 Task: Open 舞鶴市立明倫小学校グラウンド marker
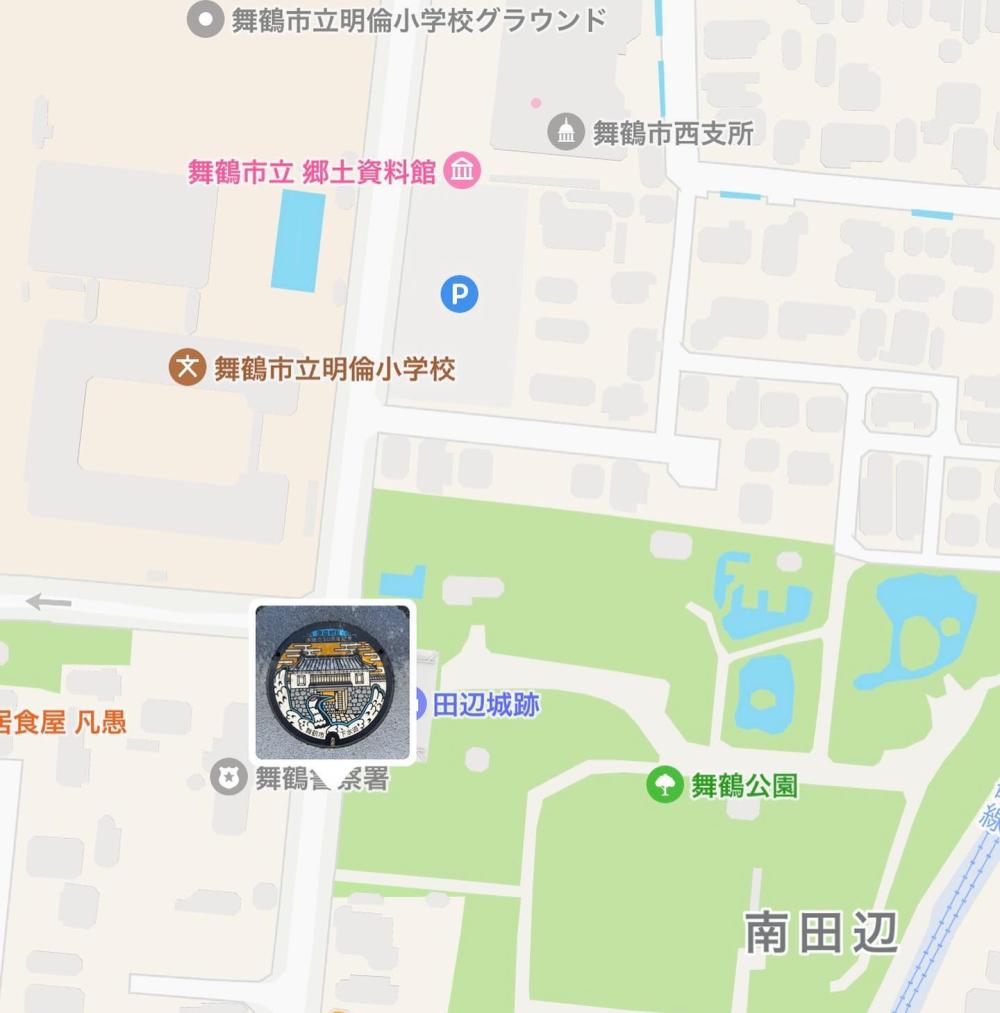pos(205,19)
